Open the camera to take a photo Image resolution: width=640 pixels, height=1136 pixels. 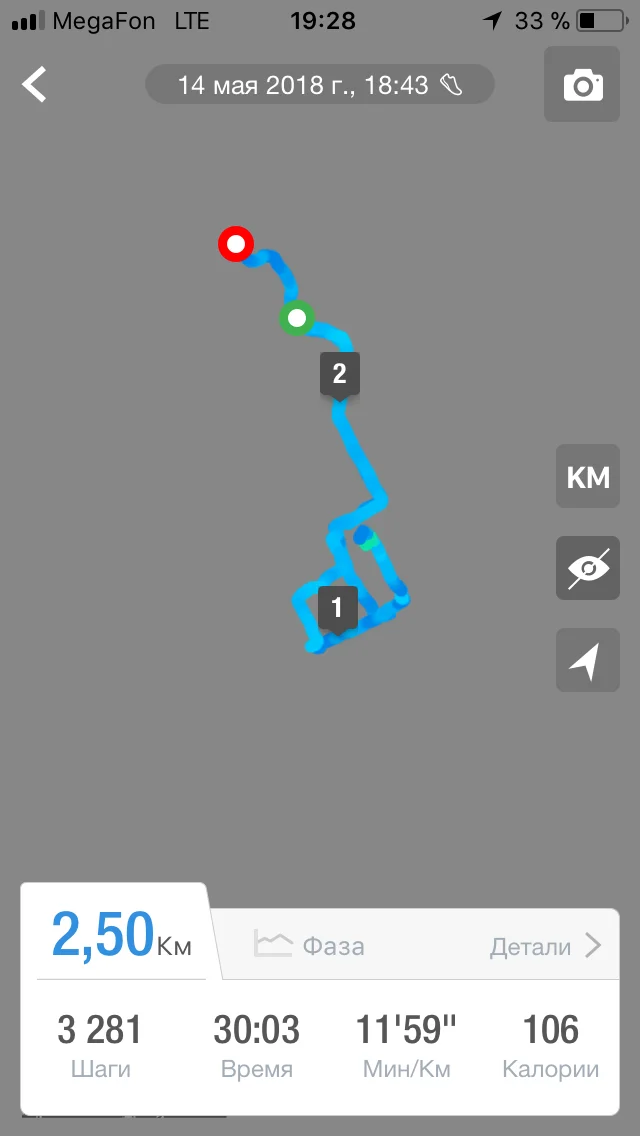tap(582, 84)
